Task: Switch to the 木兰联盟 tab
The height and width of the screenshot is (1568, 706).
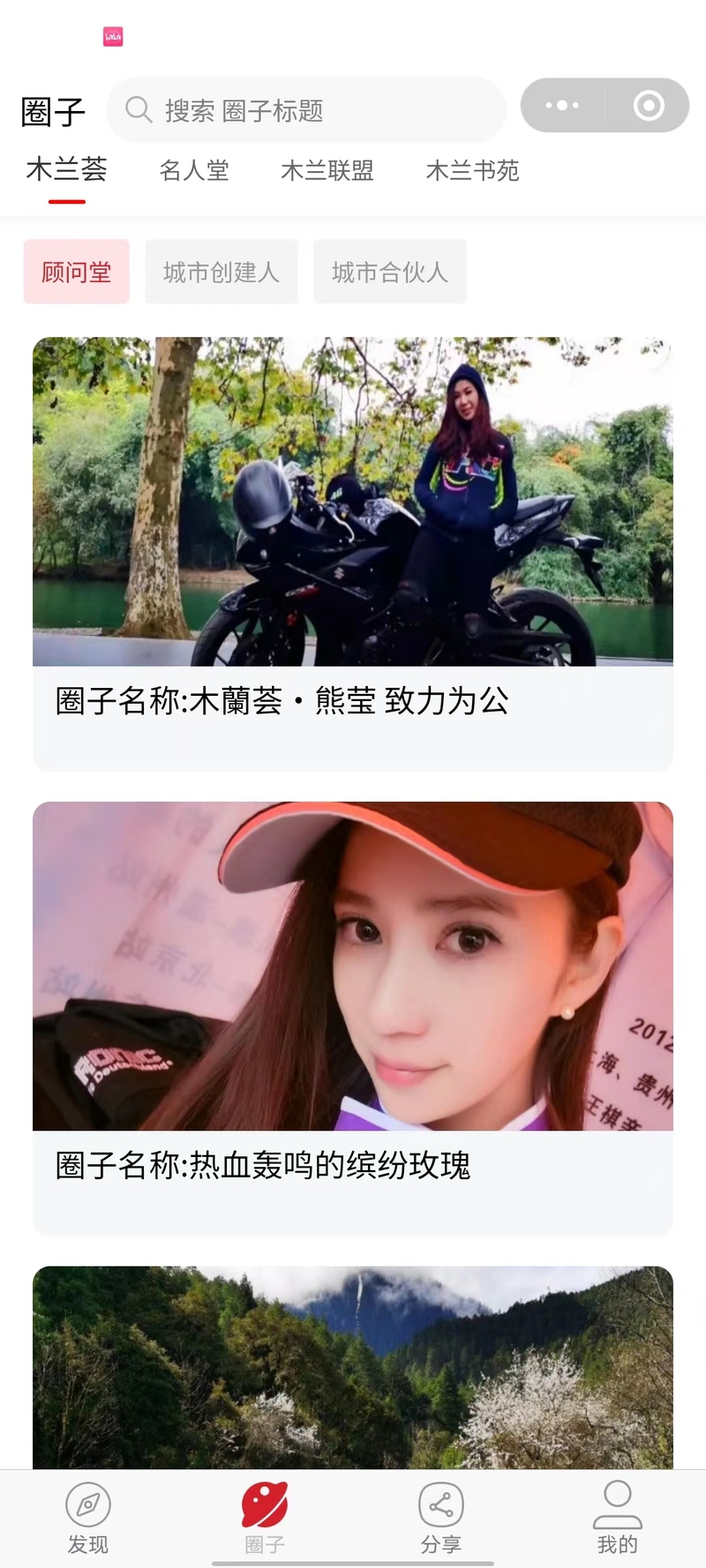Action: [327, 170]
